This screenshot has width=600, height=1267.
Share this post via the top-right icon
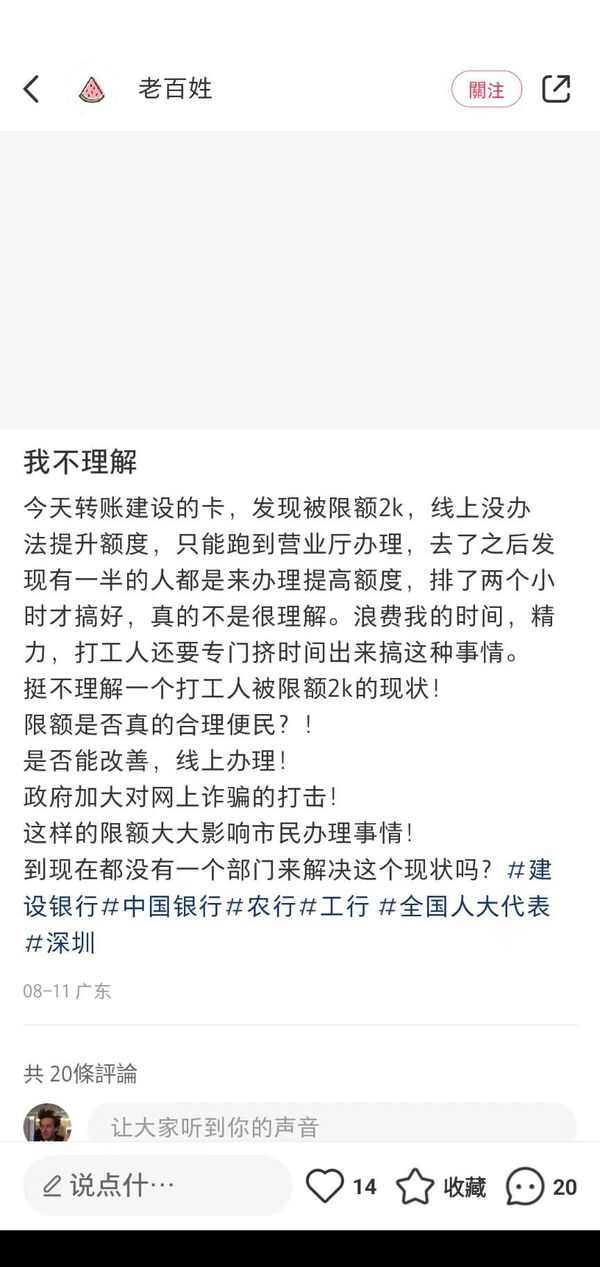click(556, 89)
